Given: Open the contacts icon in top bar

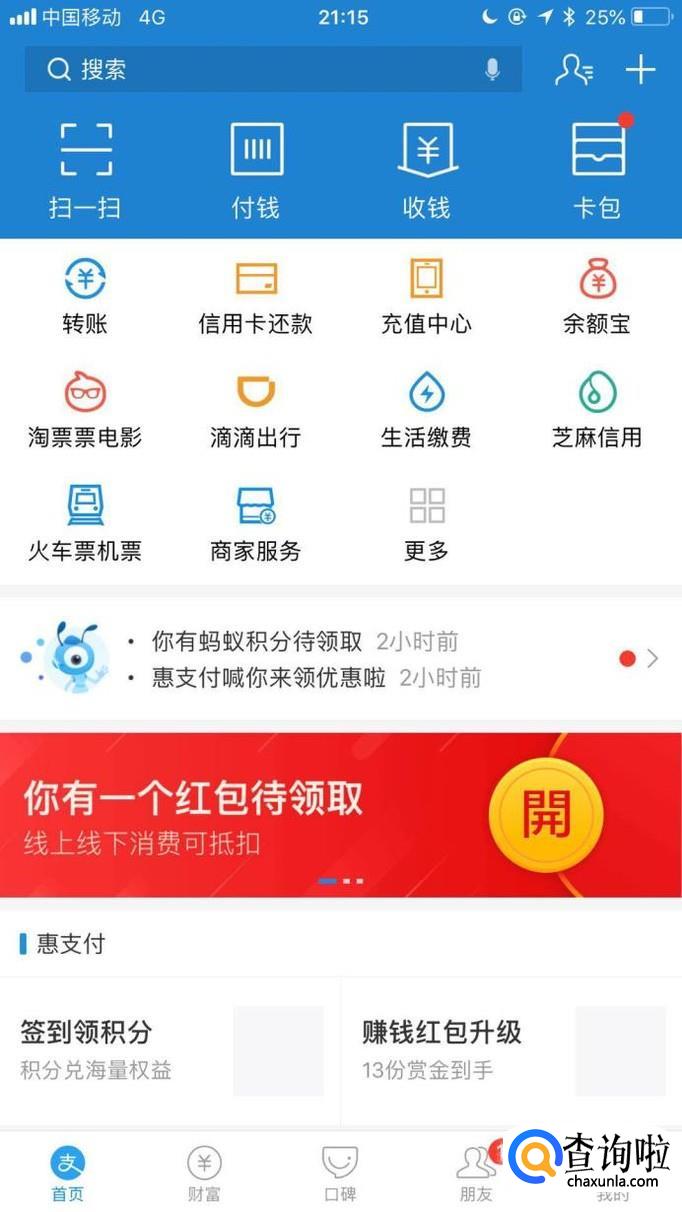Looking at the screenshot, I should 574,69.
